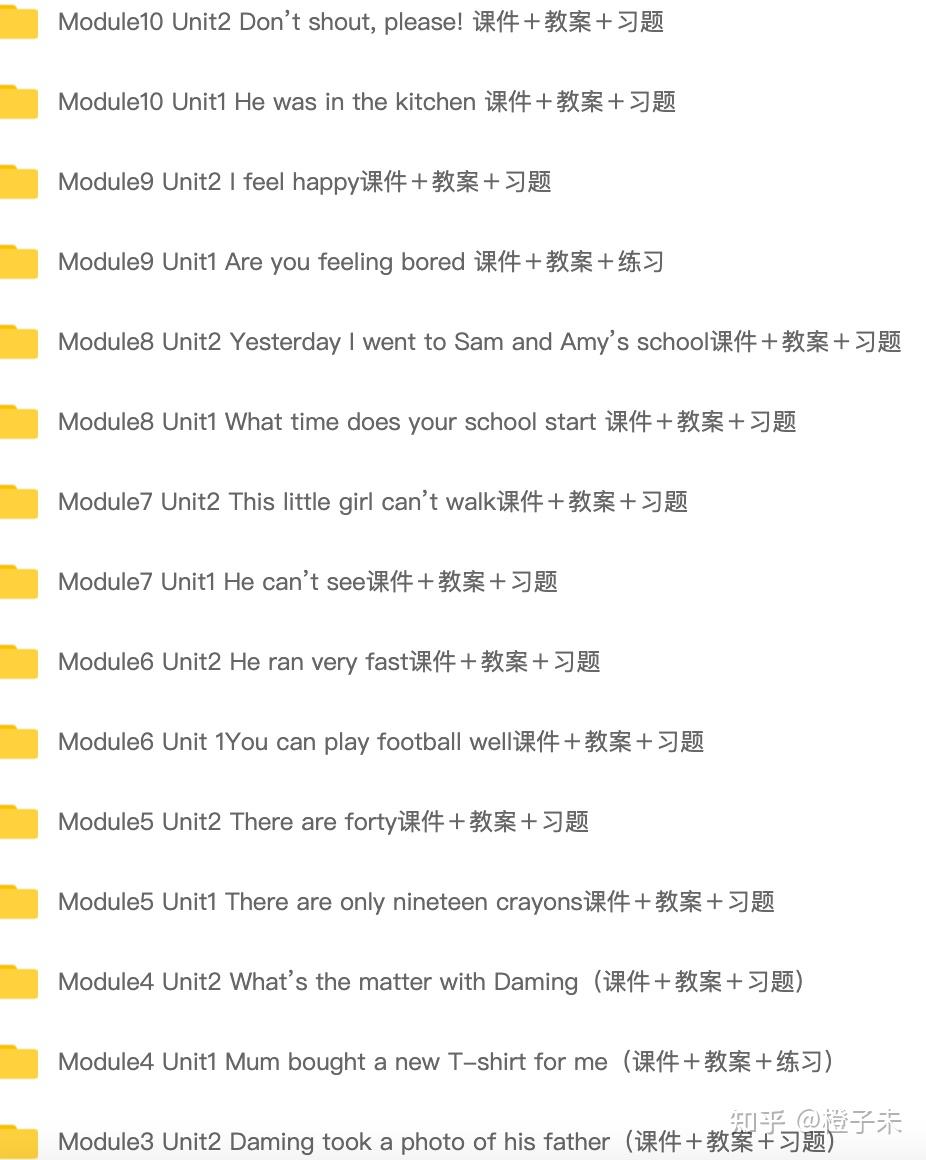This screenshot has height=1160, width=926.
Task: Open Module4 Unit1 Mum bought a new T-shirt for me
Action: click(446, 1061)
